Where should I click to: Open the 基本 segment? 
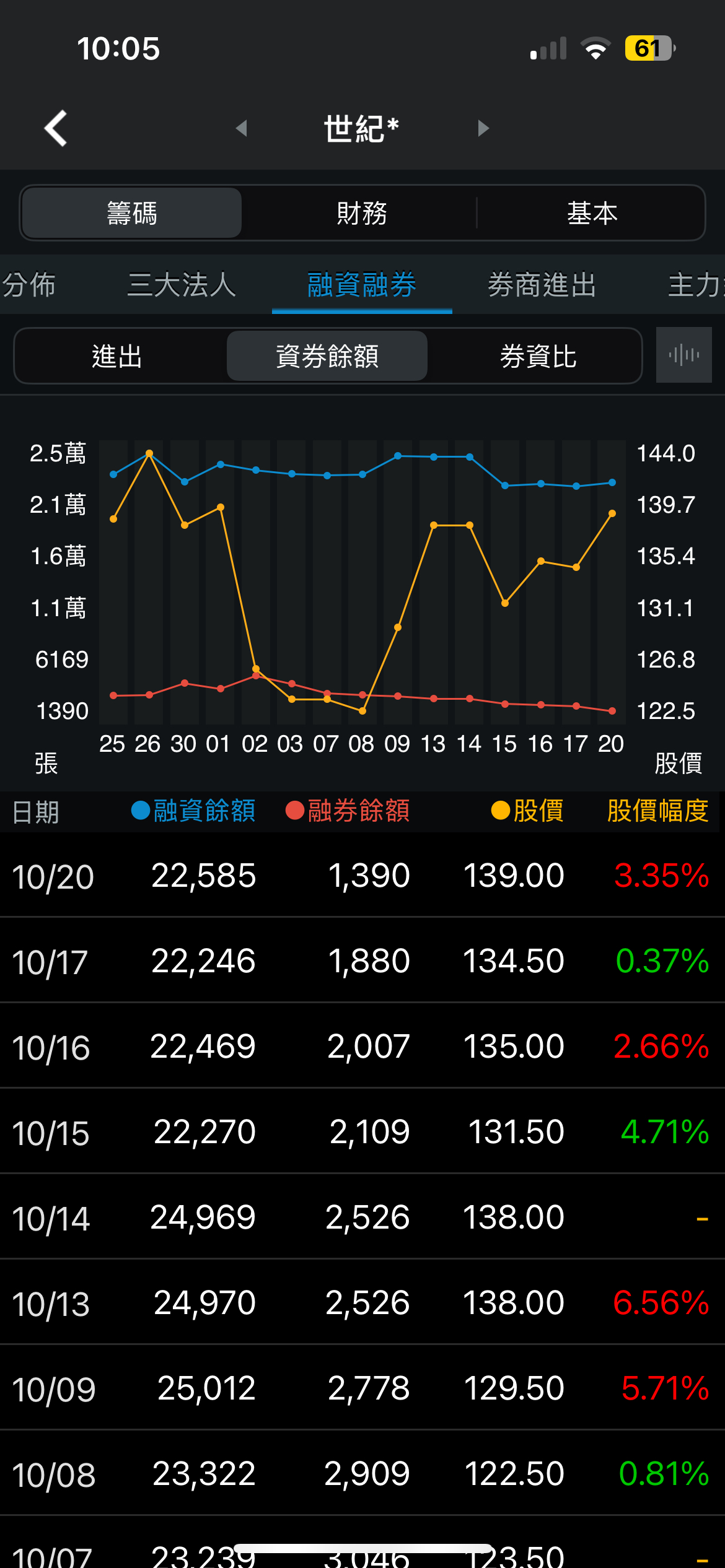pos(592,213)
